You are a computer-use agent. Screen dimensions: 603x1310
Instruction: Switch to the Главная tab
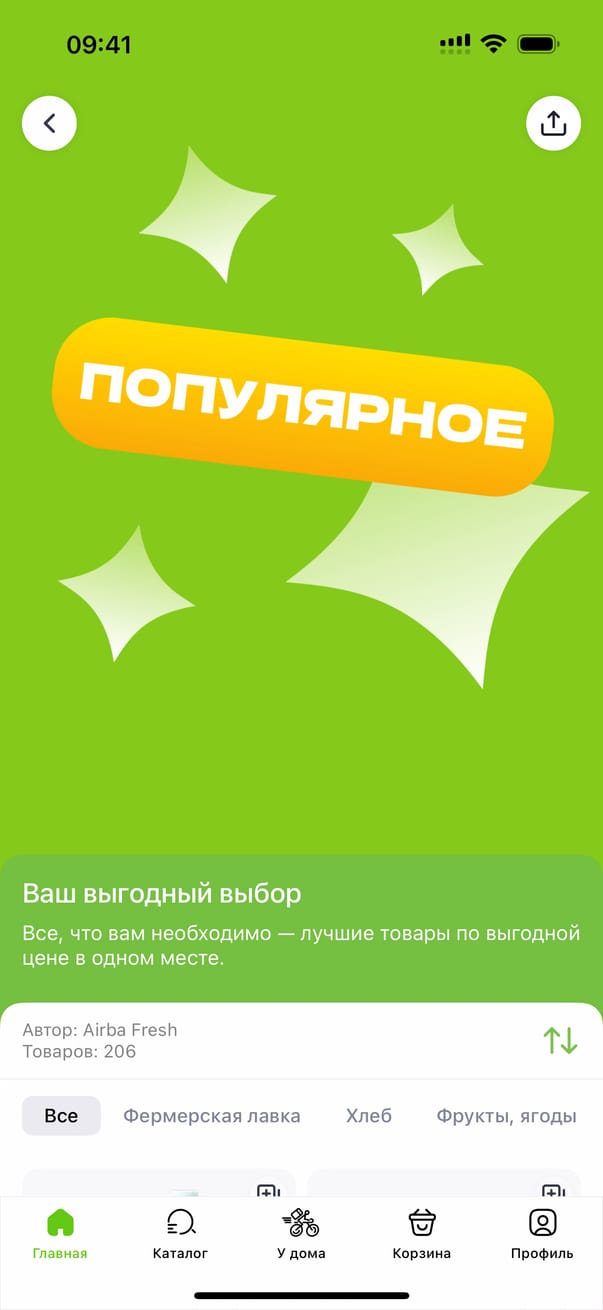(60, 1234)
